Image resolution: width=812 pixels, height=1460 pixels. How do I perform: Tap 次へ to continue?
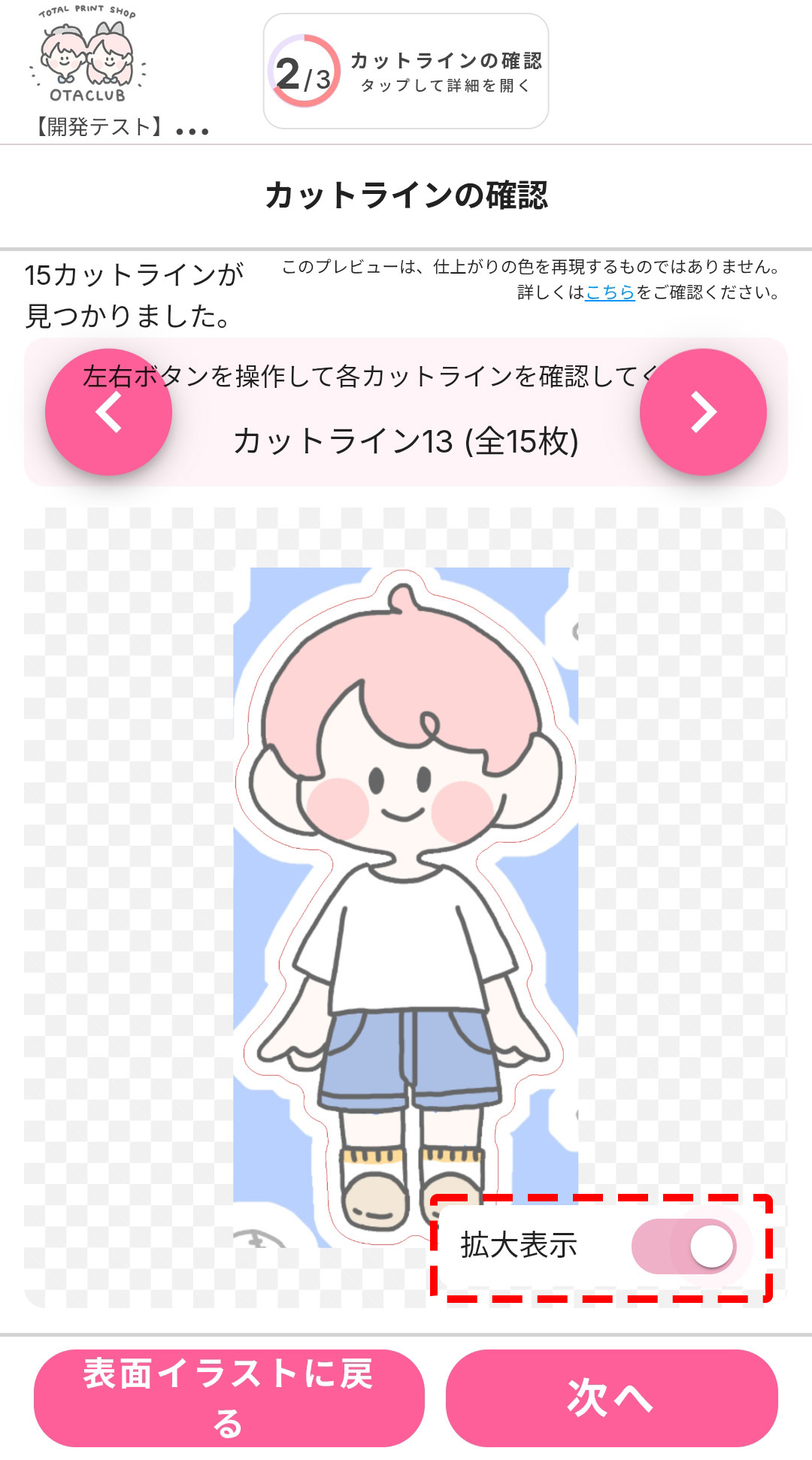611,1398
